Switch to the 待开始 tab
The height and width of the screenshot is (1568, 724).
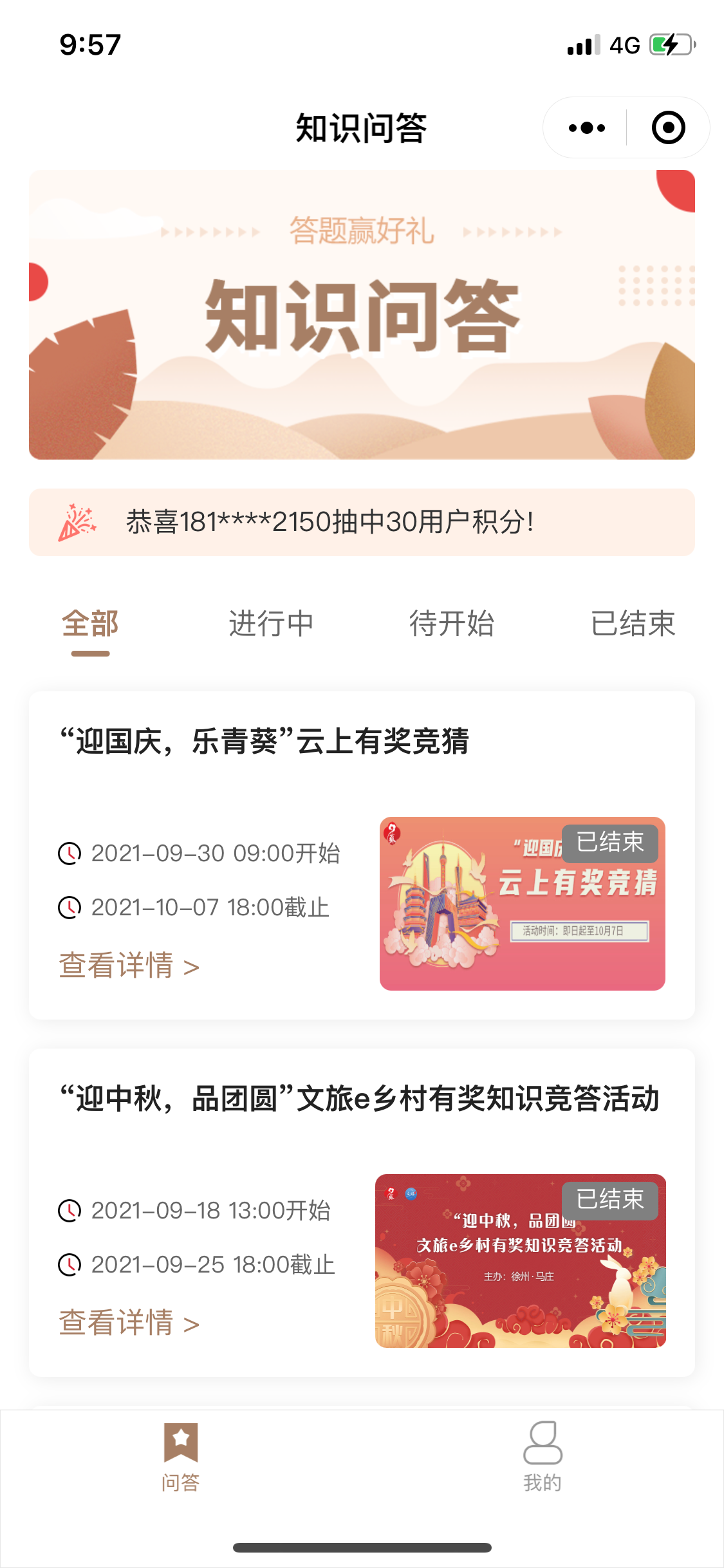[x=452, y=624]
